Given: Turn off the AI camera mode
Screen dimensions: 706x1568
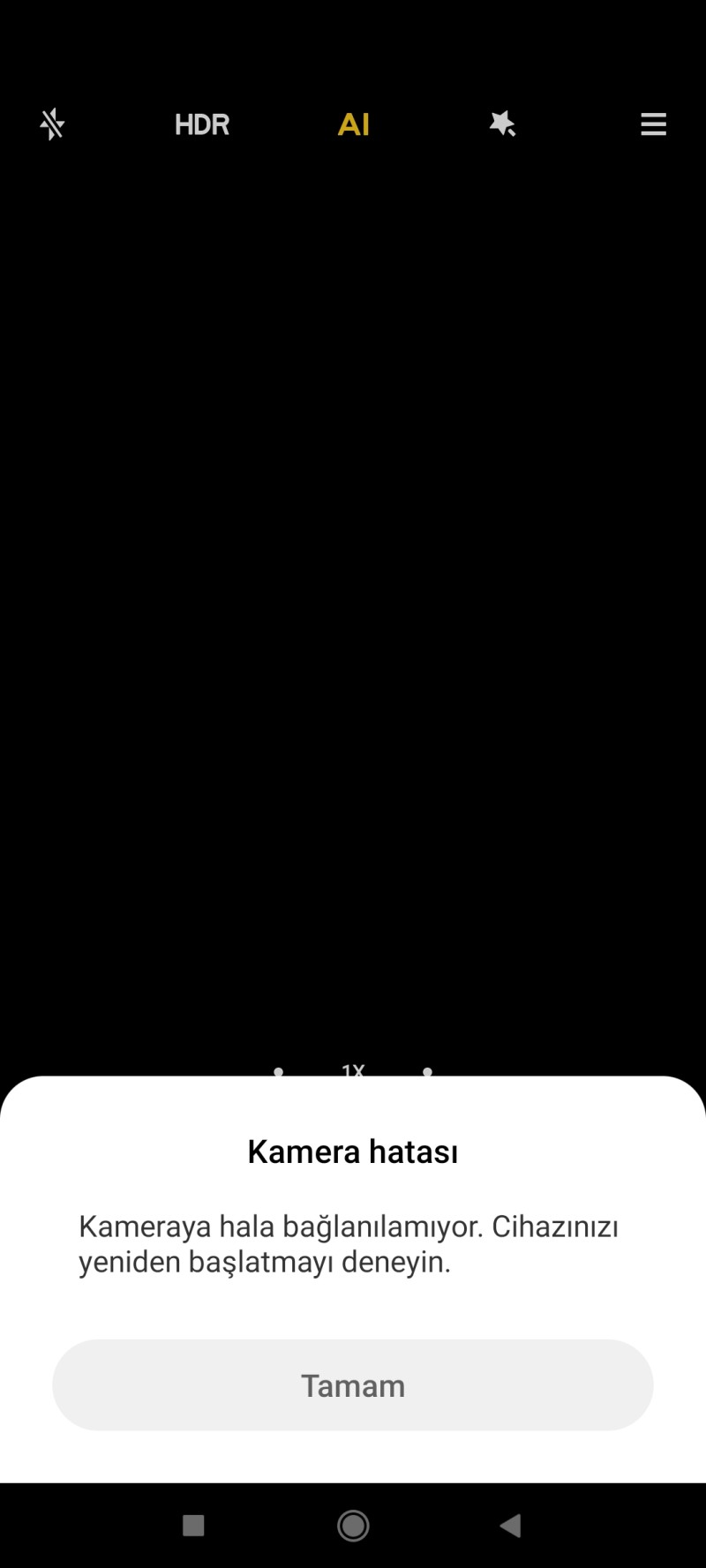Looking at the screenshot, I should tap(353, 124).
